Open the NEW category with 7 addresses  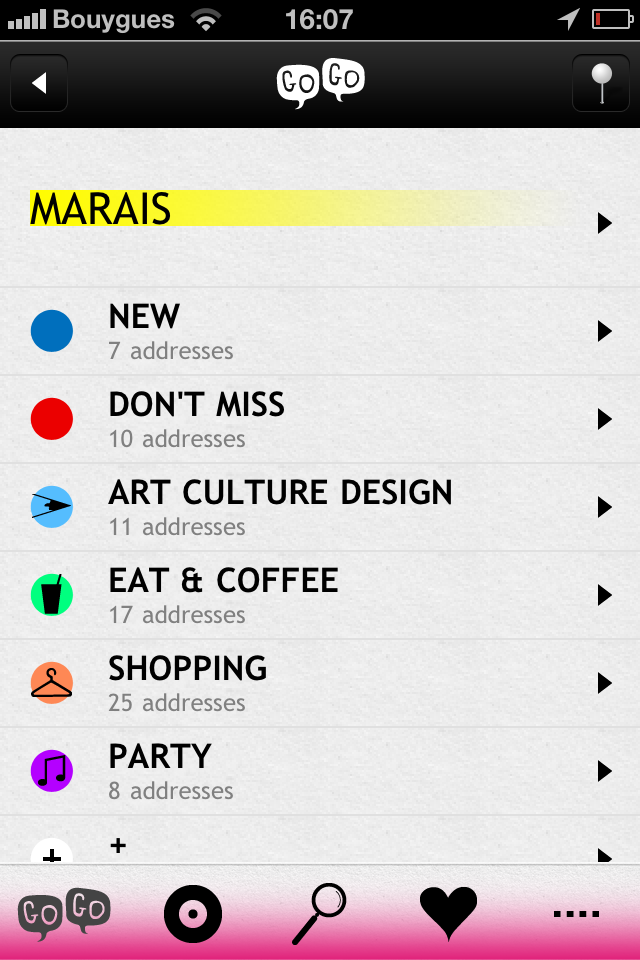(x=320, y=332)
